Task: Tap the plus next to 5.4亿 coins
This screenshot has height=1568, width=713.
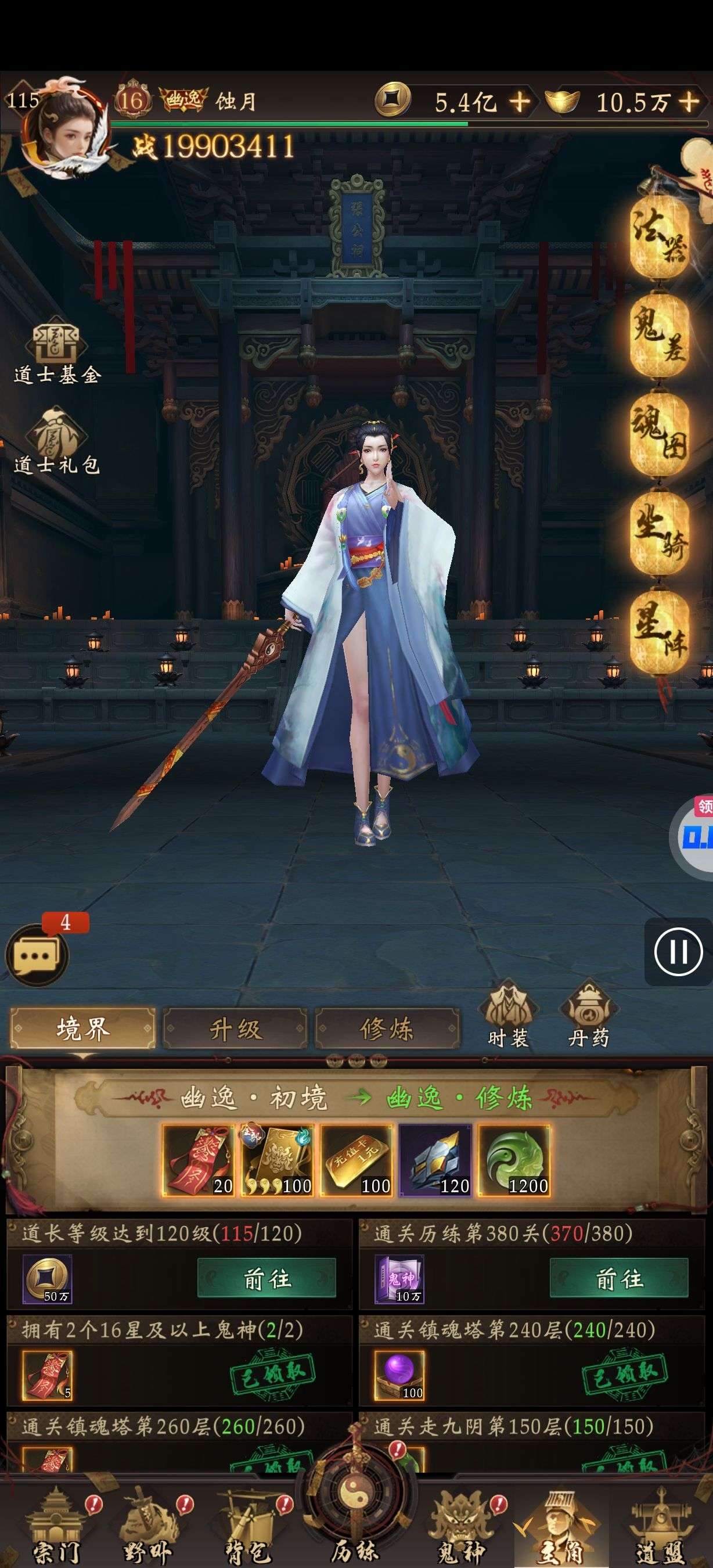Action: pyautogui.click(x=520, y=102)
